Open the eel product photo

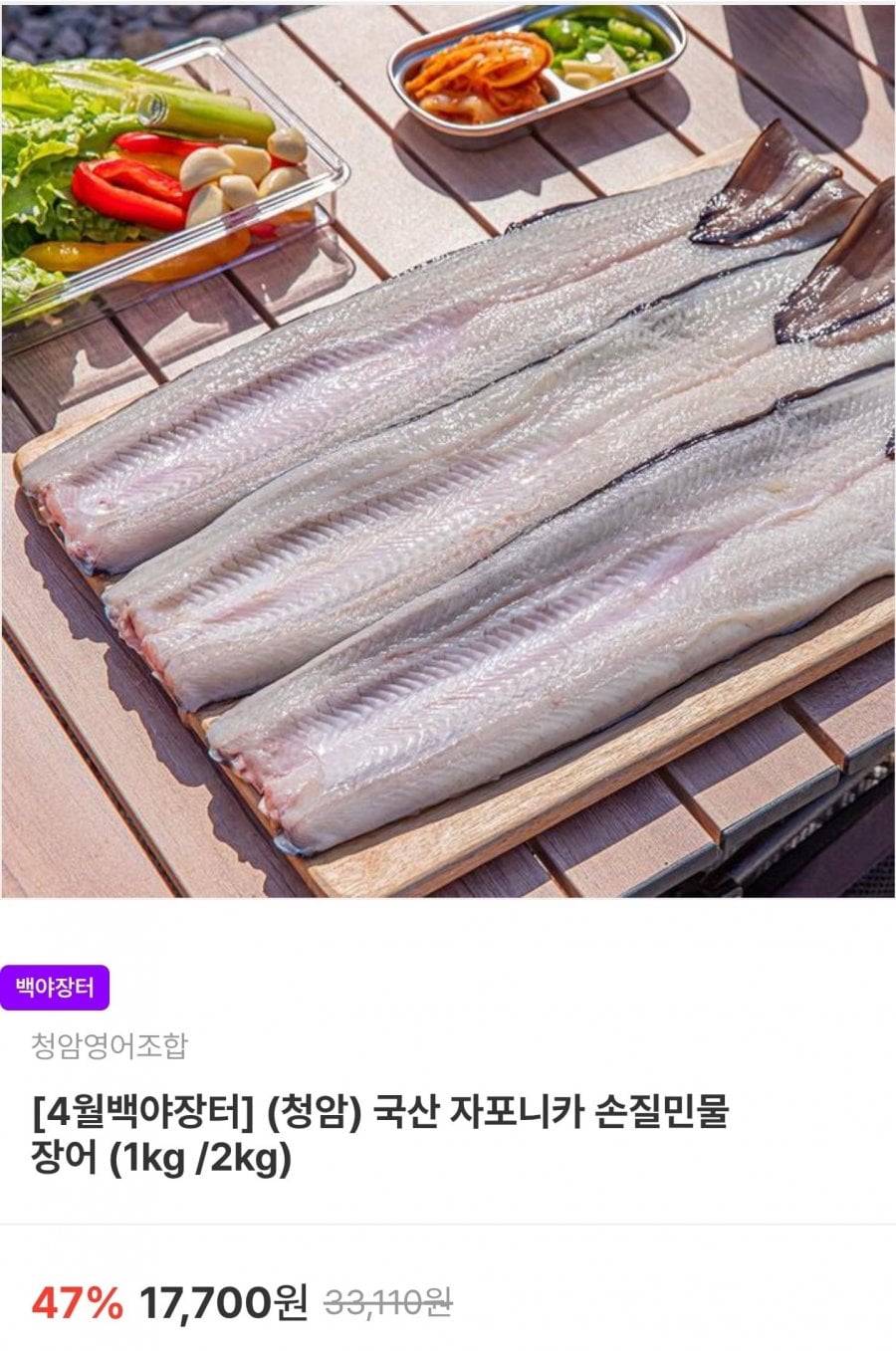448,448
